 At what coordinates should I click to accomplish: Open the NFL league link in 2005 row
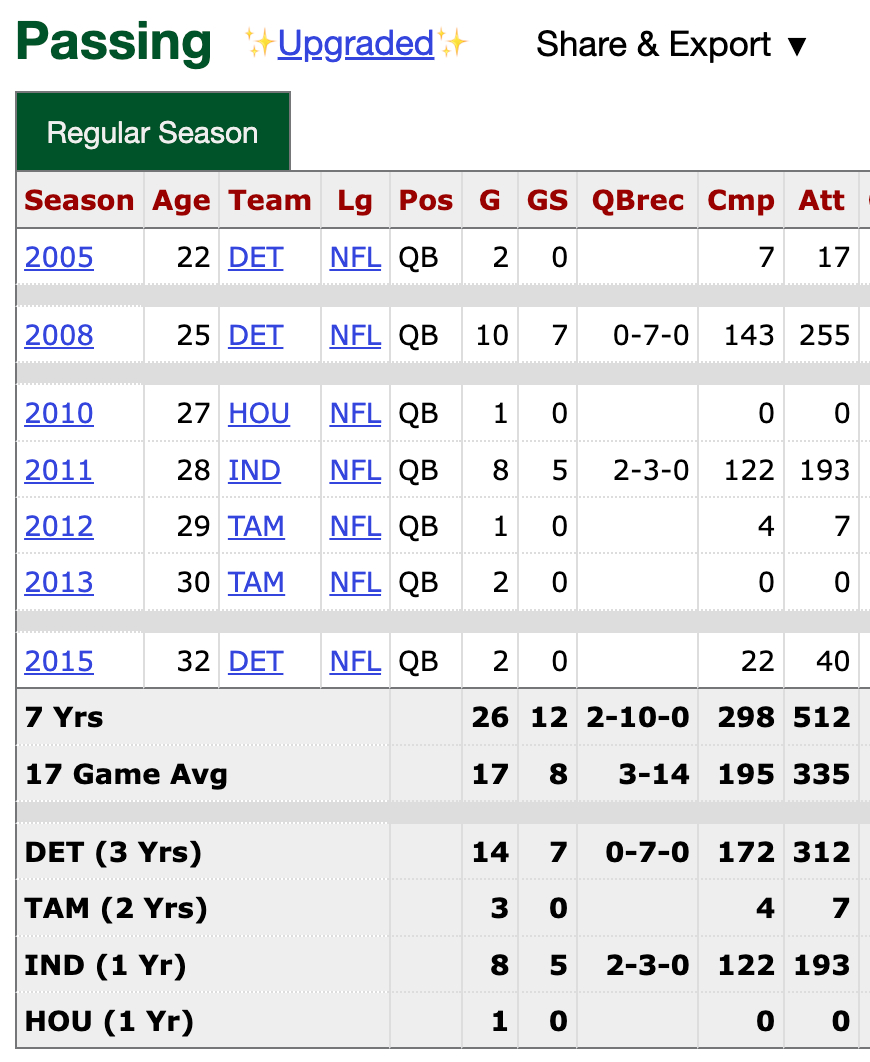coord(355,258)
